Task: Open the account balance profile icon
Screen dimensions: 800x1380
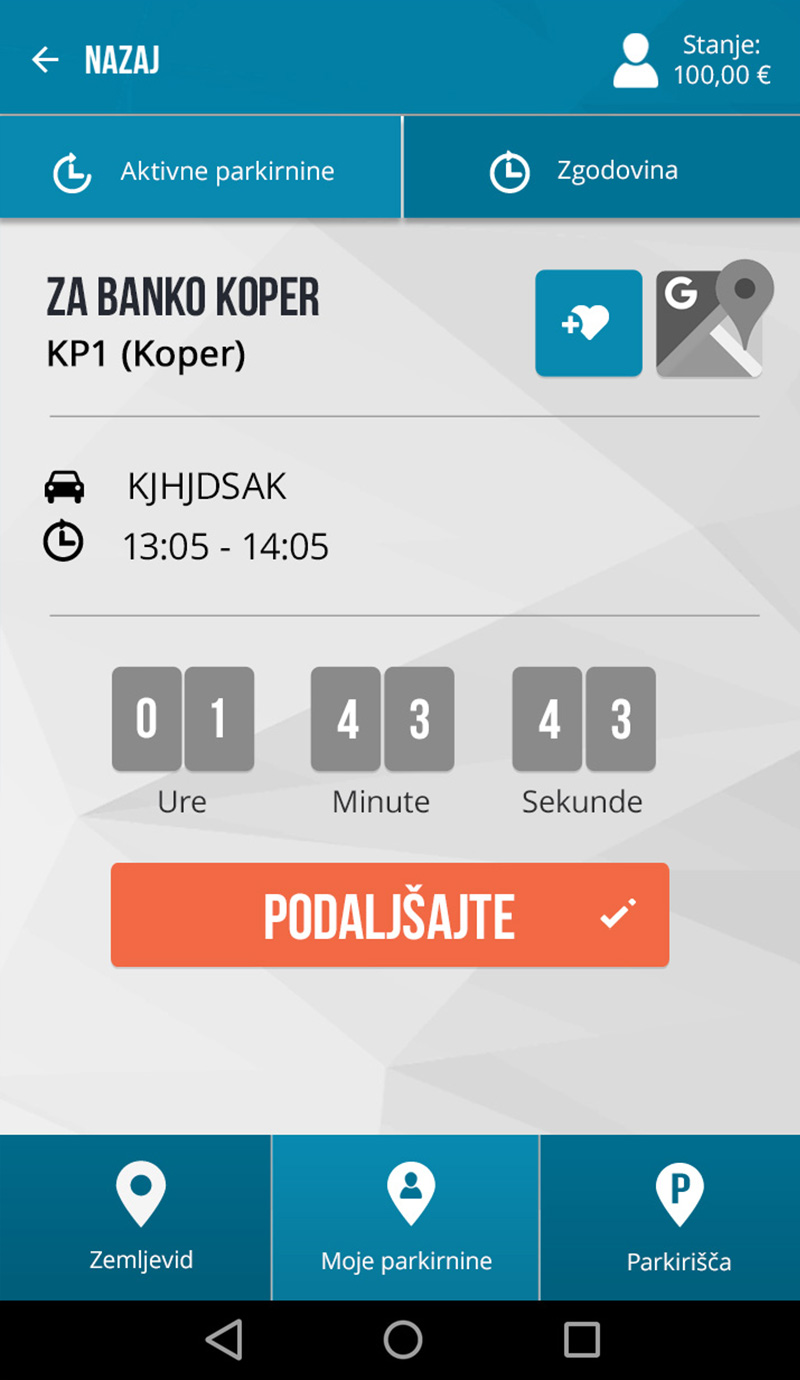Action: pyautogui.click(x=635, y=60)
